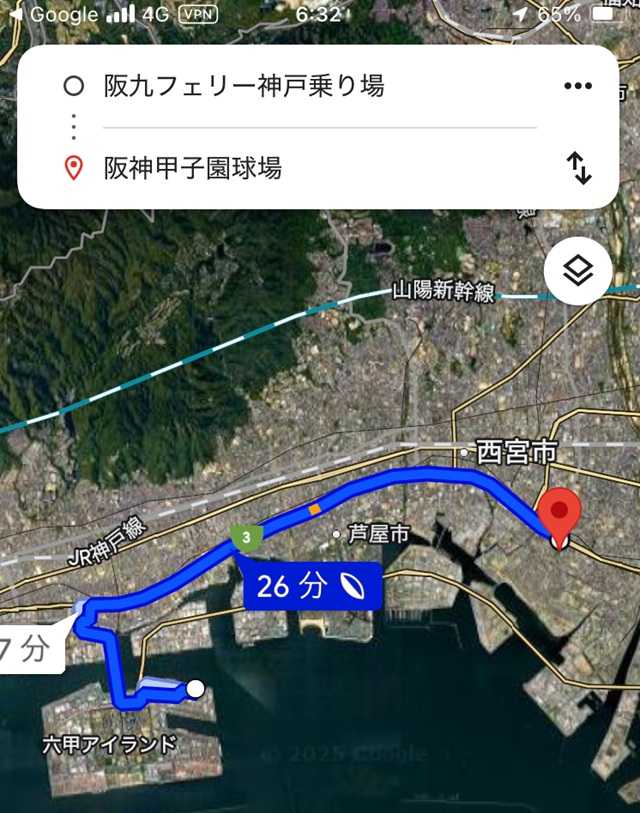This screenshot has height=813, width=640.
Task: Return to the Google app via status bar
Action: coord(54,14)
